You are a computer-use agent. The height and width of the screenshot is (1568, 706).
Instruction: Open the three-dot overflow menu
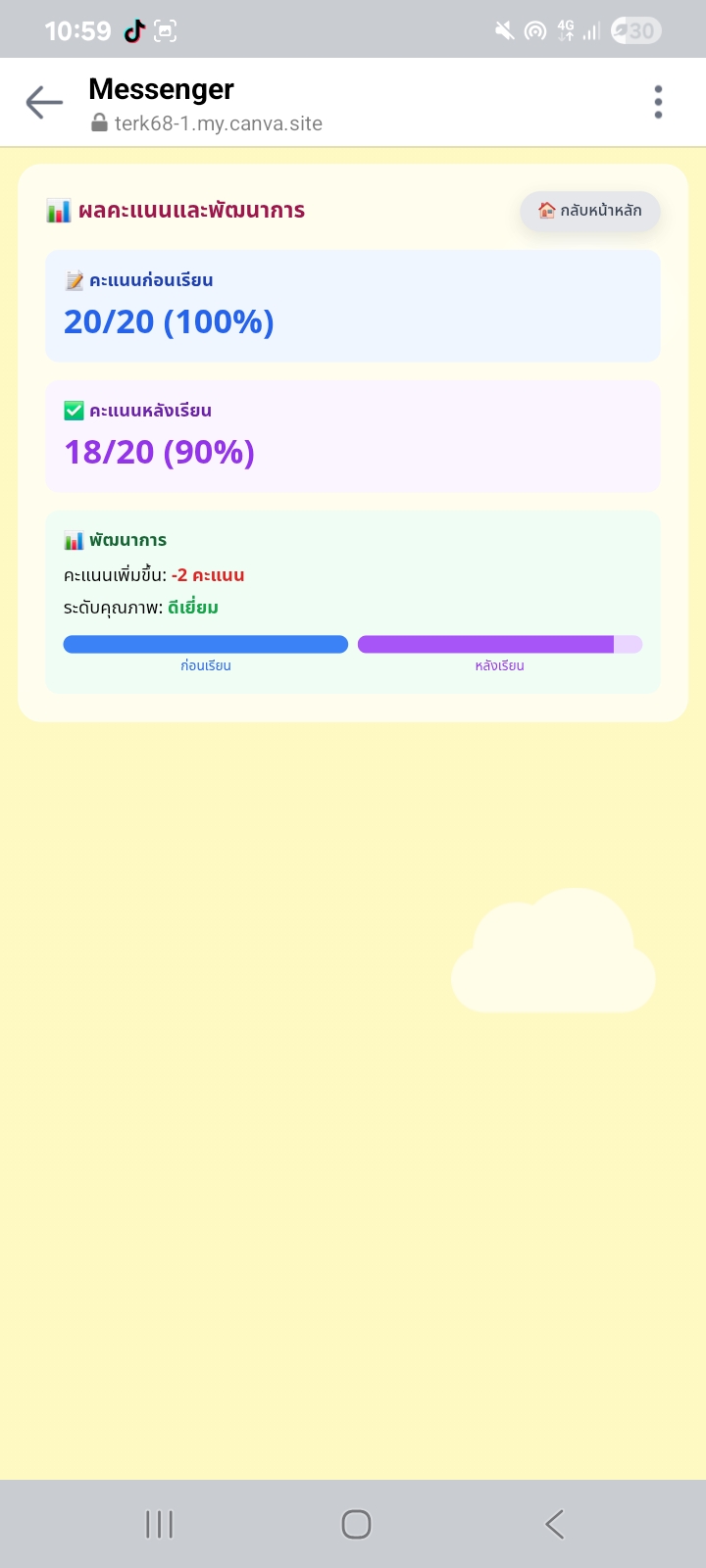tap(658, 102)
